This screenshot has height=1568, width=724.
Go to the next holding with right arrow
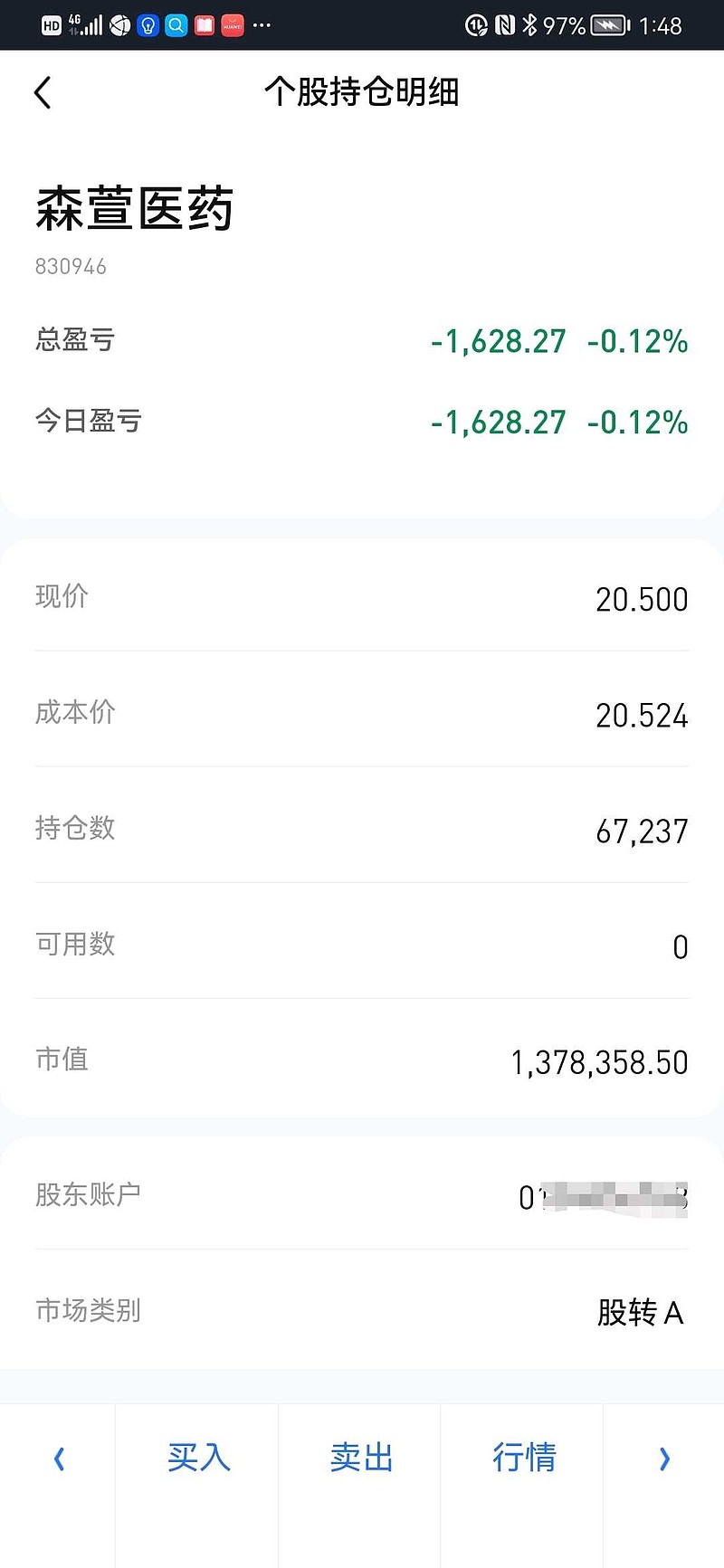[664, 1458]
